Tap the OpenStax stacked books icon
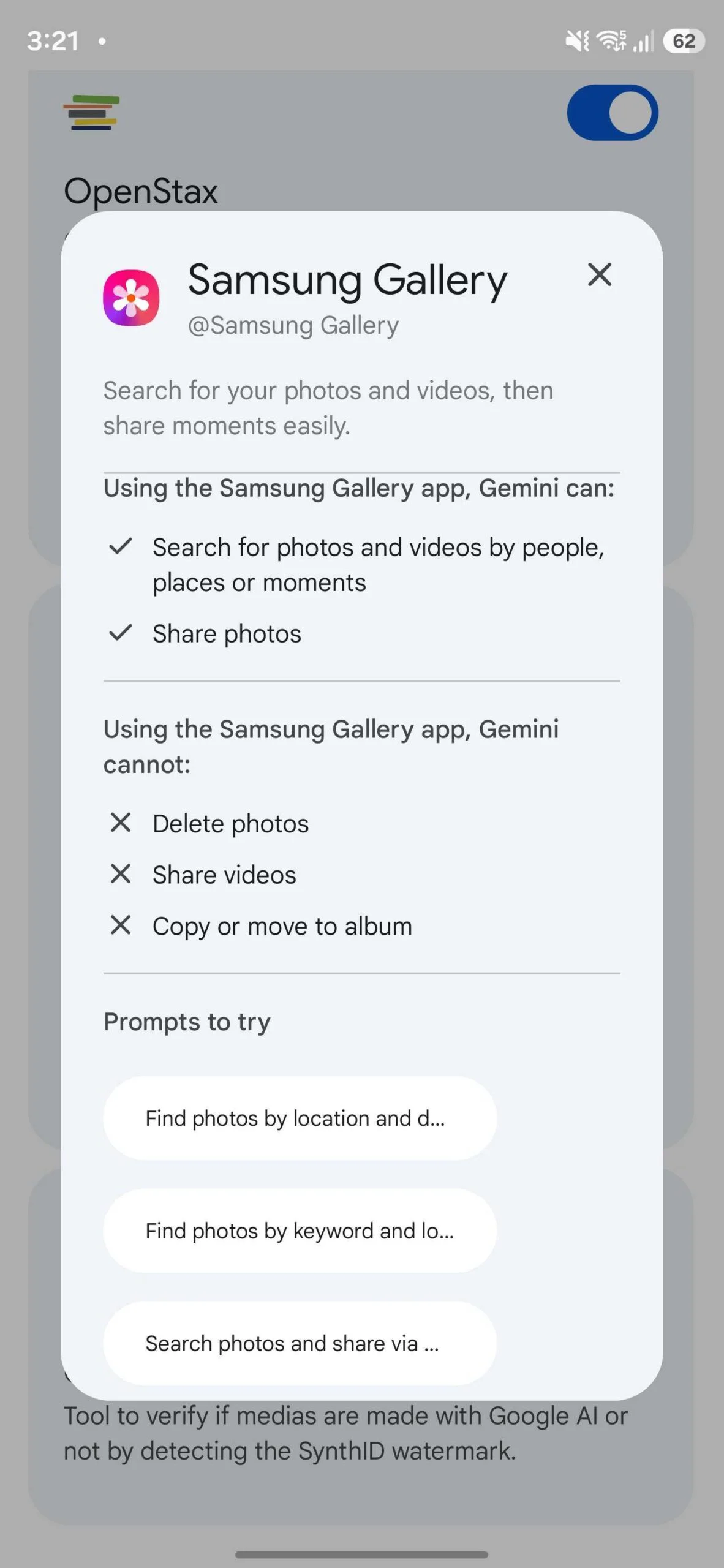 [92, 113]
